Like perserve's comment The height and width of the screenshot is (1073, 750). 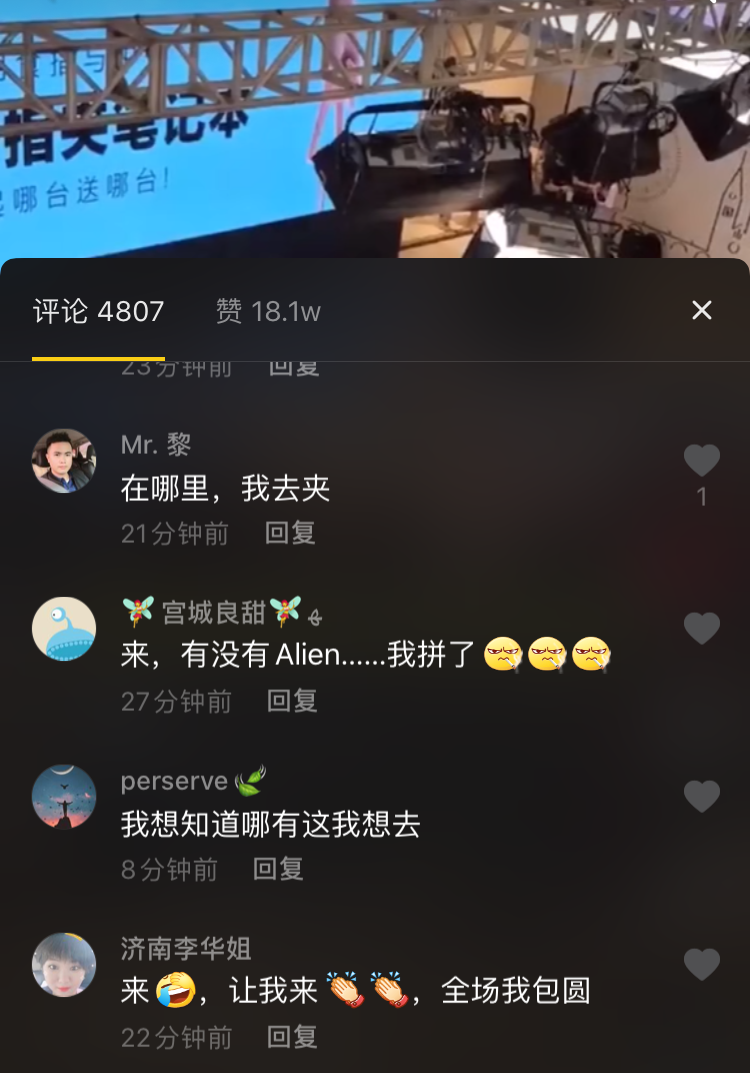click(702, 797)
